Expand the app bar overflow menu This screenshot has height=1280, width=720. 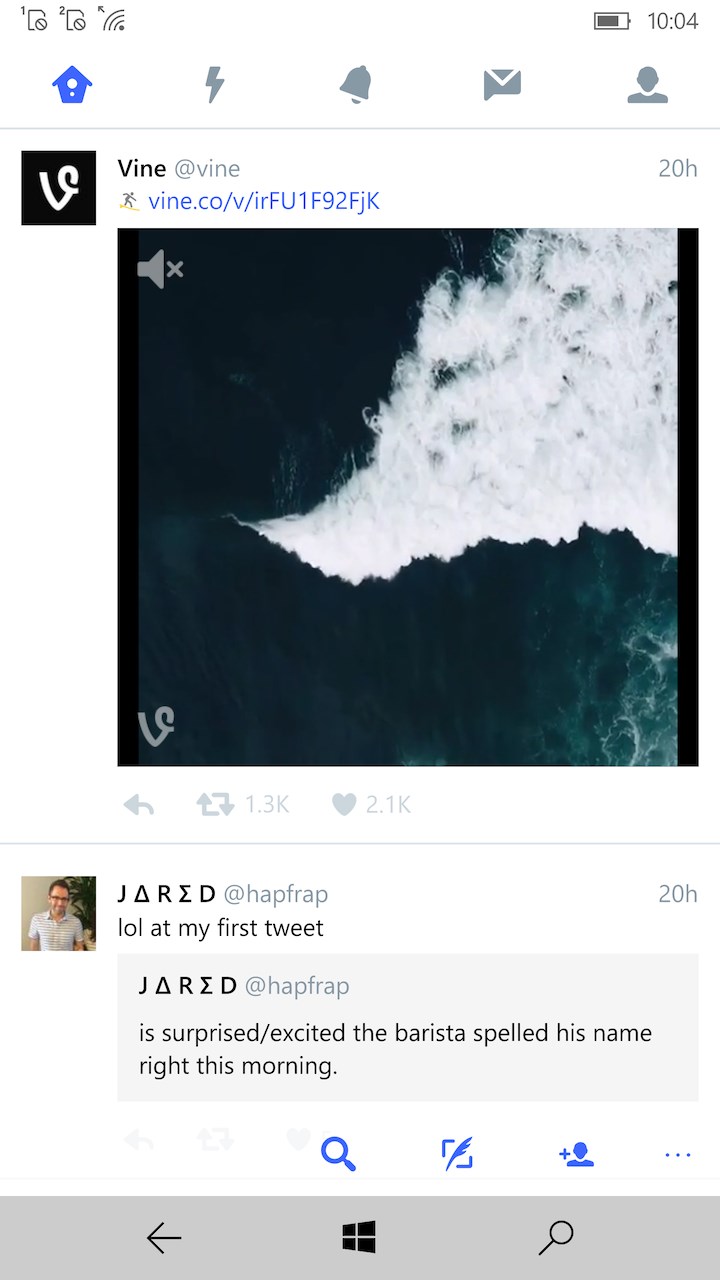tap(678, 1155)
